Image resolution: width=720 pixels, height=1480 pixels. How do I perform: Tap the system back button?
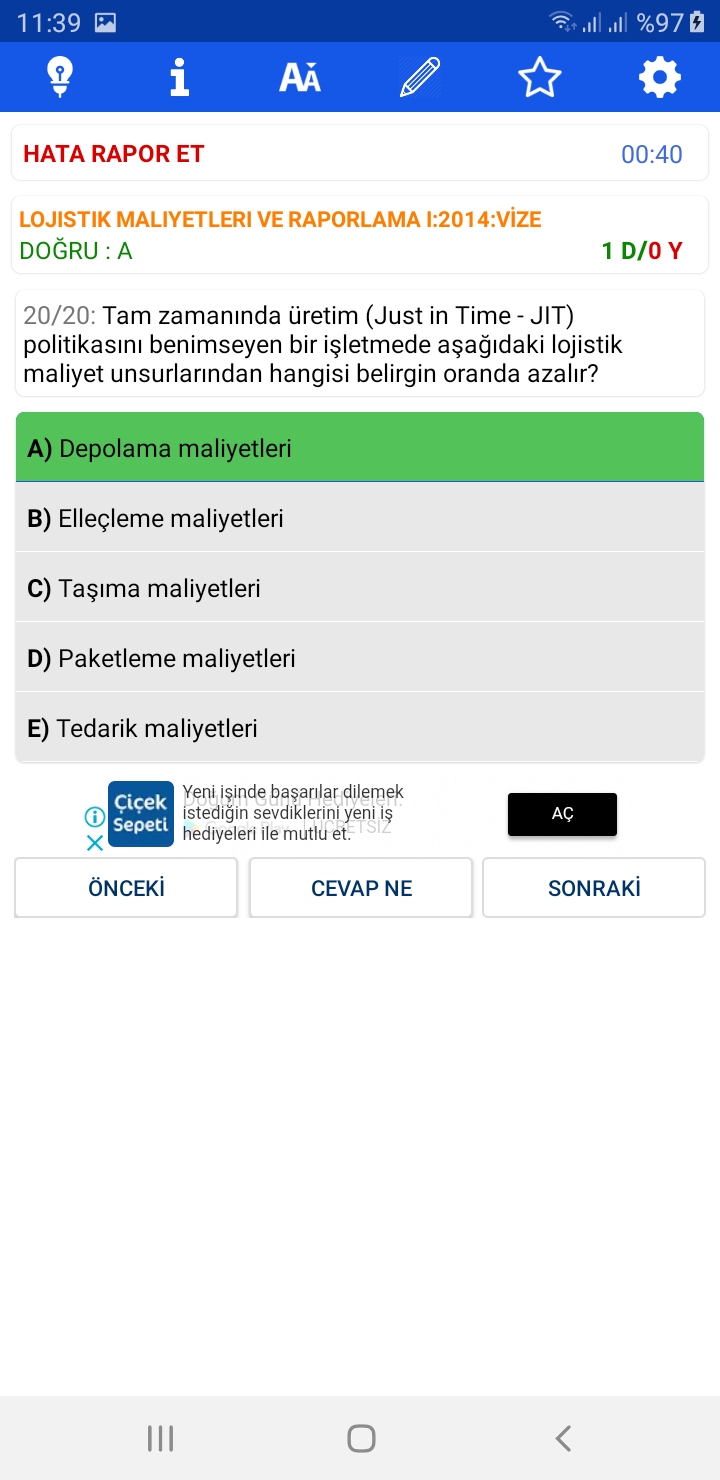pyautogui.click(x=563, y=1438)
